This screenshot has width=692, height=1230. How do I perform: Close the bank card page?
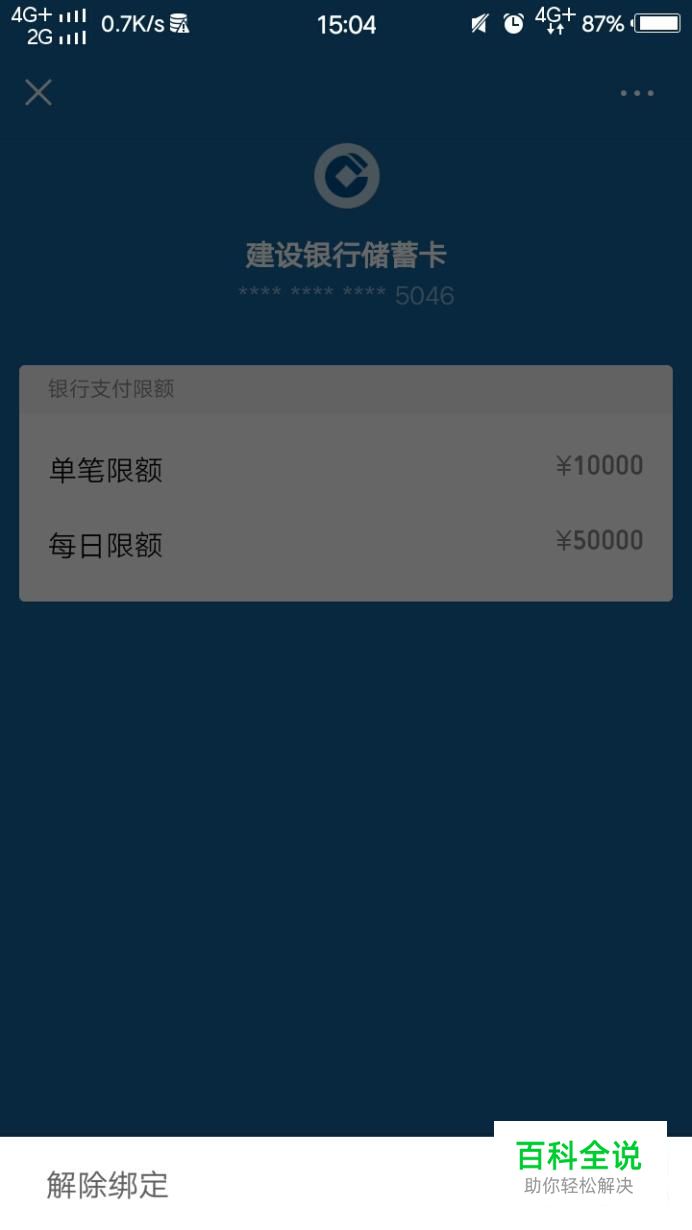click(x=38, y=93)
